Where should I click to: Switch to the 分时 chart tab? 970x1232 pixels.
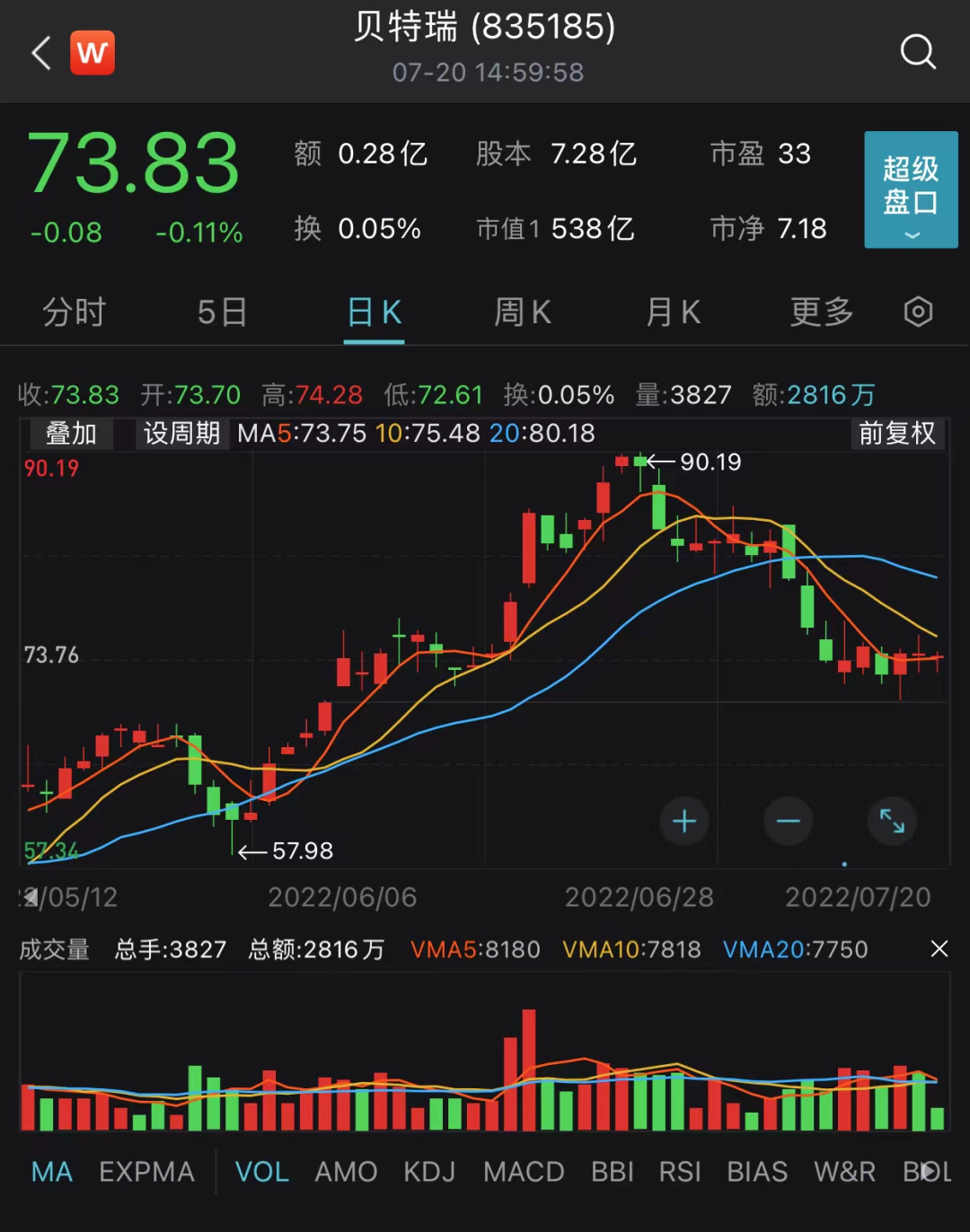pyautogui.click(x=74, y=312)
